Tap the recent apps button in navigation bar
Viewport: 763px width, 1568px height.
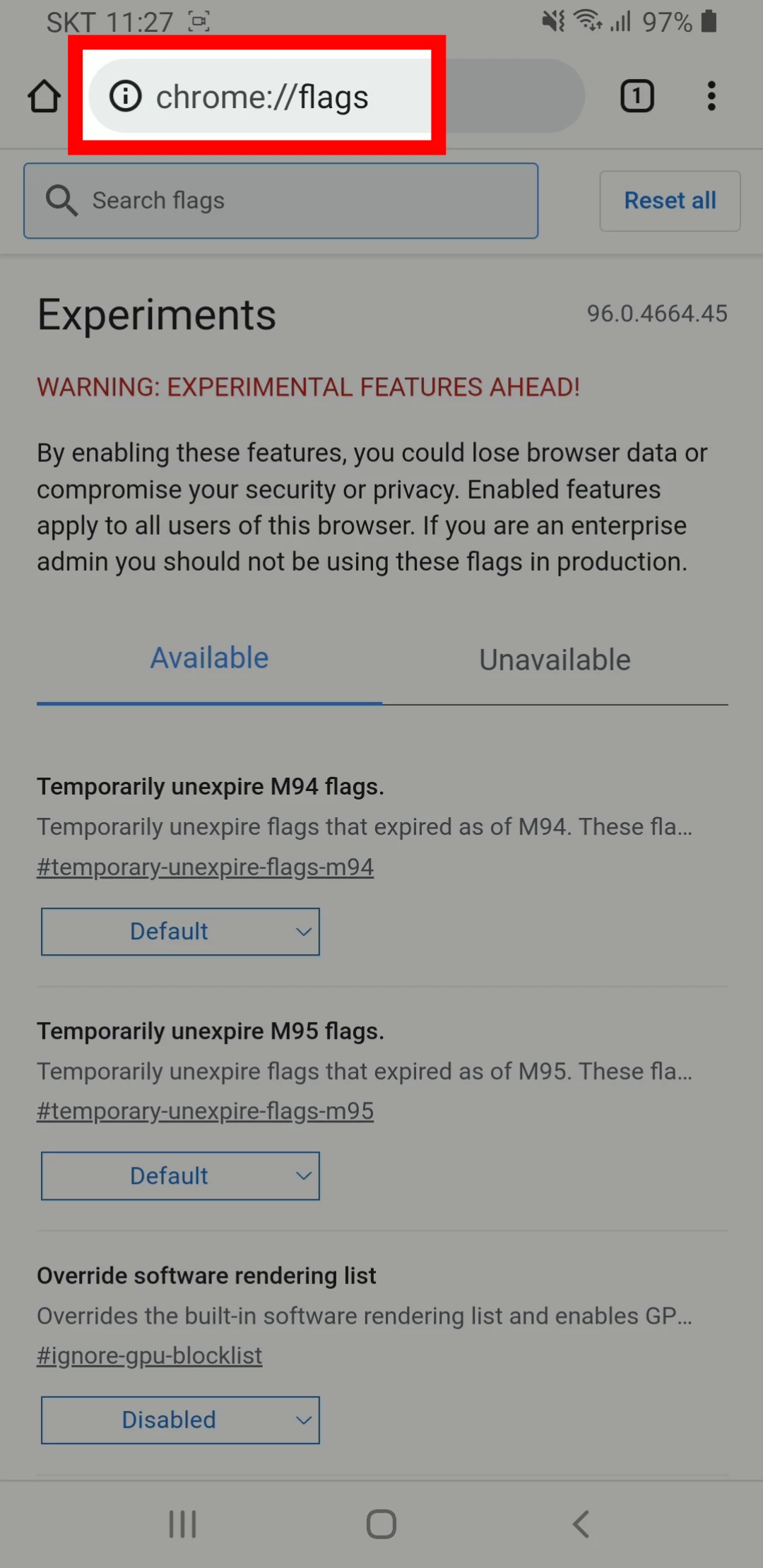pyautogui.click(x=182, y=1524)
